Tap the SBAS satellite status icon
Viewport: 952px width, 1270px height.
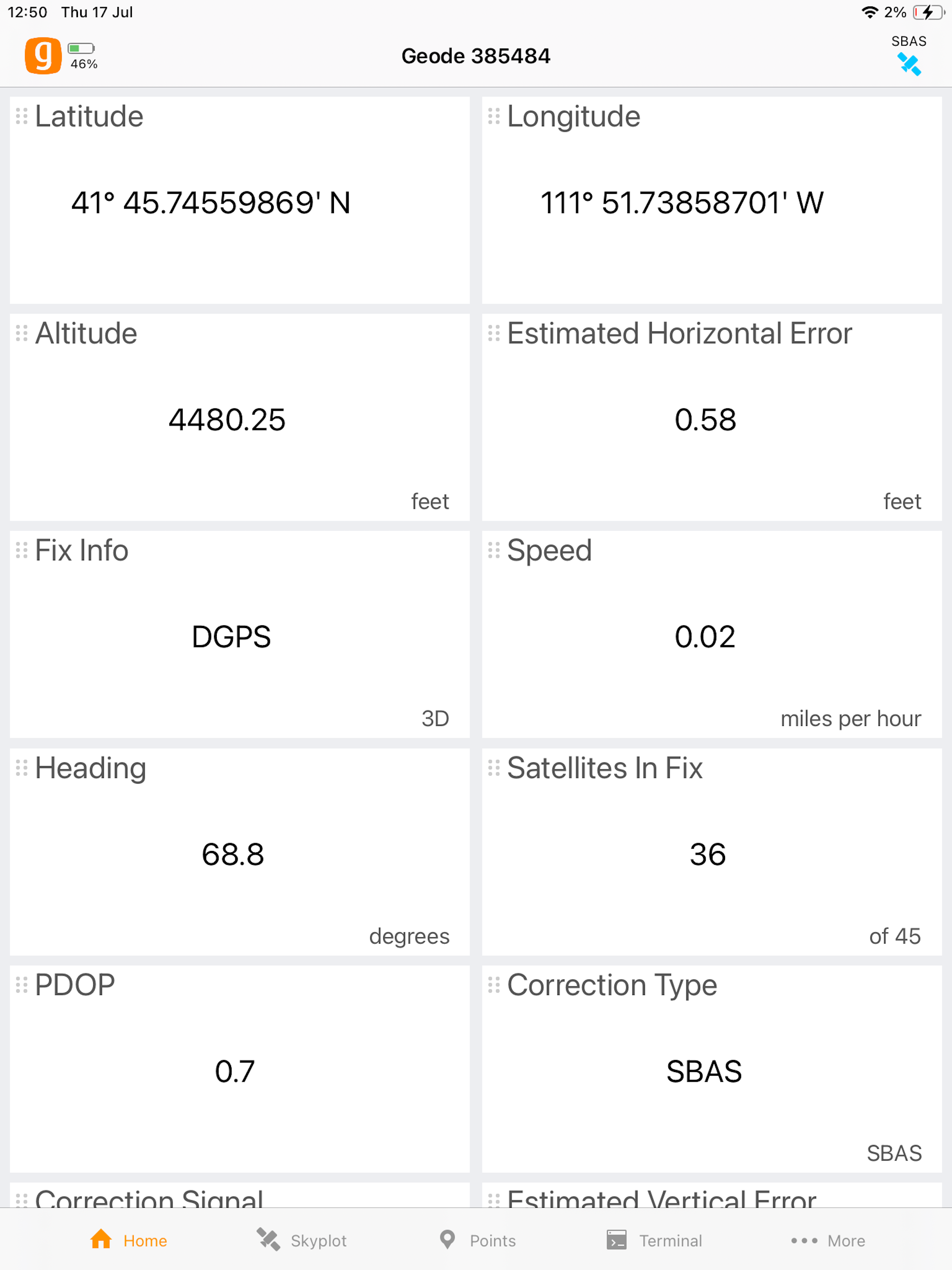(x=910, y=63)
